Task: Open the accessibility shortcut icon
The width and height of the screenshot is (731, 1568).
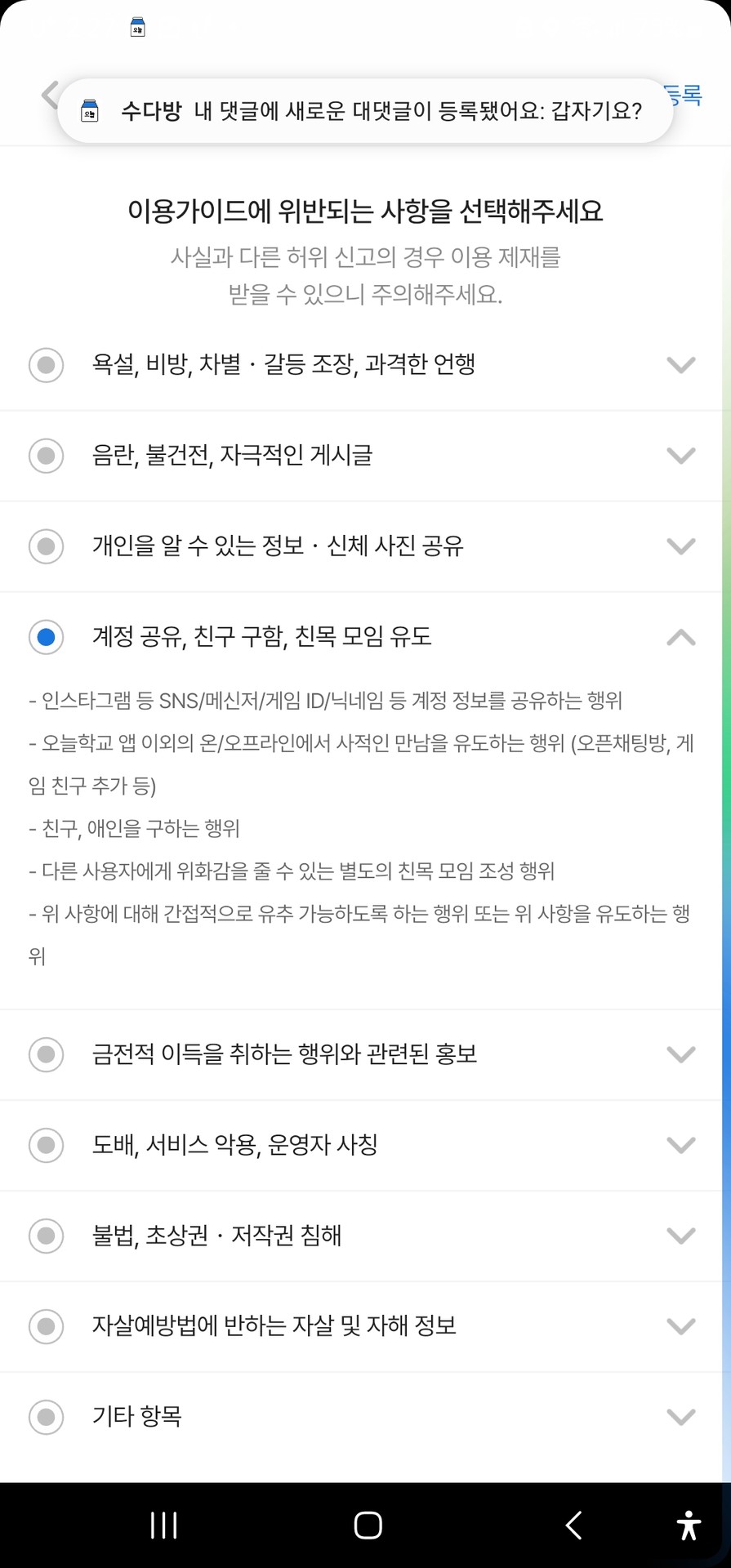Action: click(690, 1524)
